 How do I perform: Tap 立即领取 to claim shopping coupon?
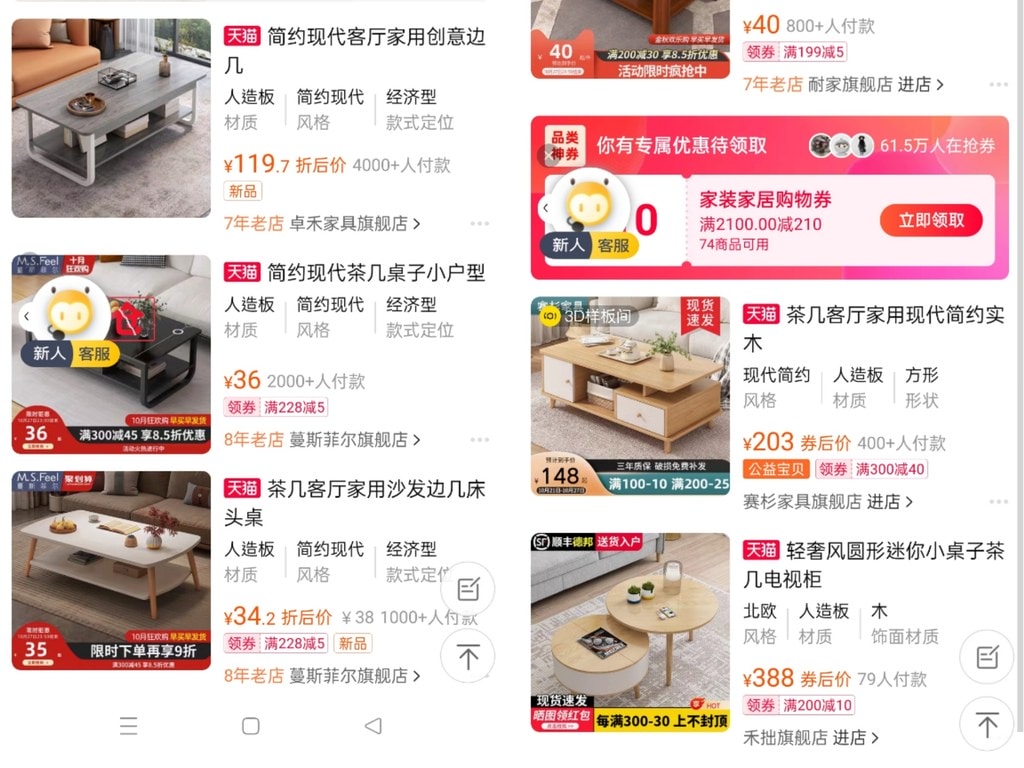click(x=930, y=220)
